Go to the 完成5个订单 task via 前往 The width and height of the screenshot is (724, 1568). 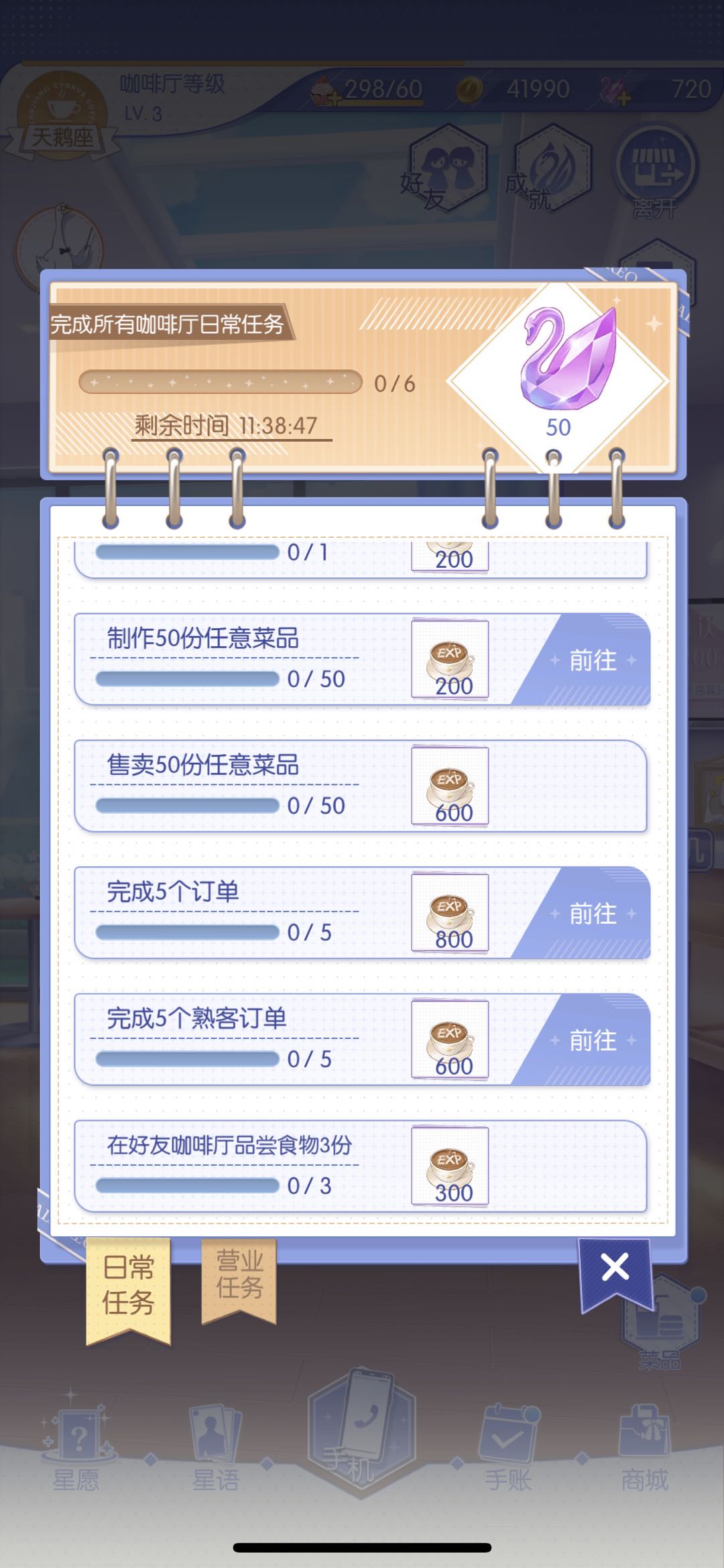click(593, 914)
